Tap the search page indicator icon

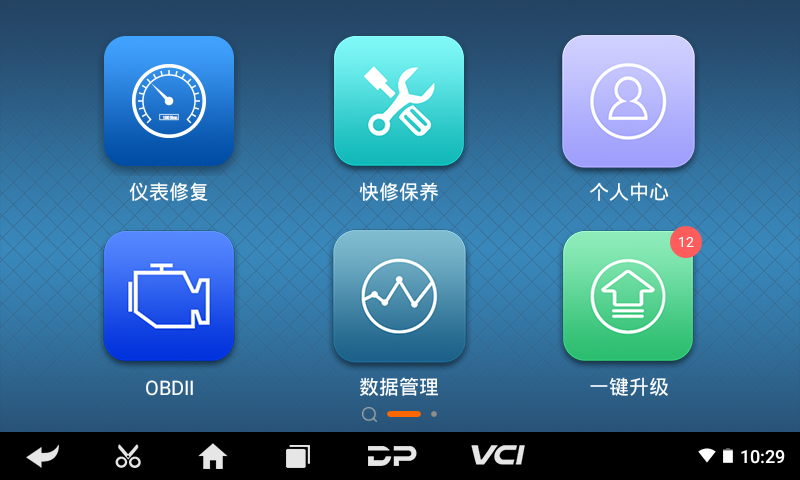pyautogui.click(x=369, y=414)
